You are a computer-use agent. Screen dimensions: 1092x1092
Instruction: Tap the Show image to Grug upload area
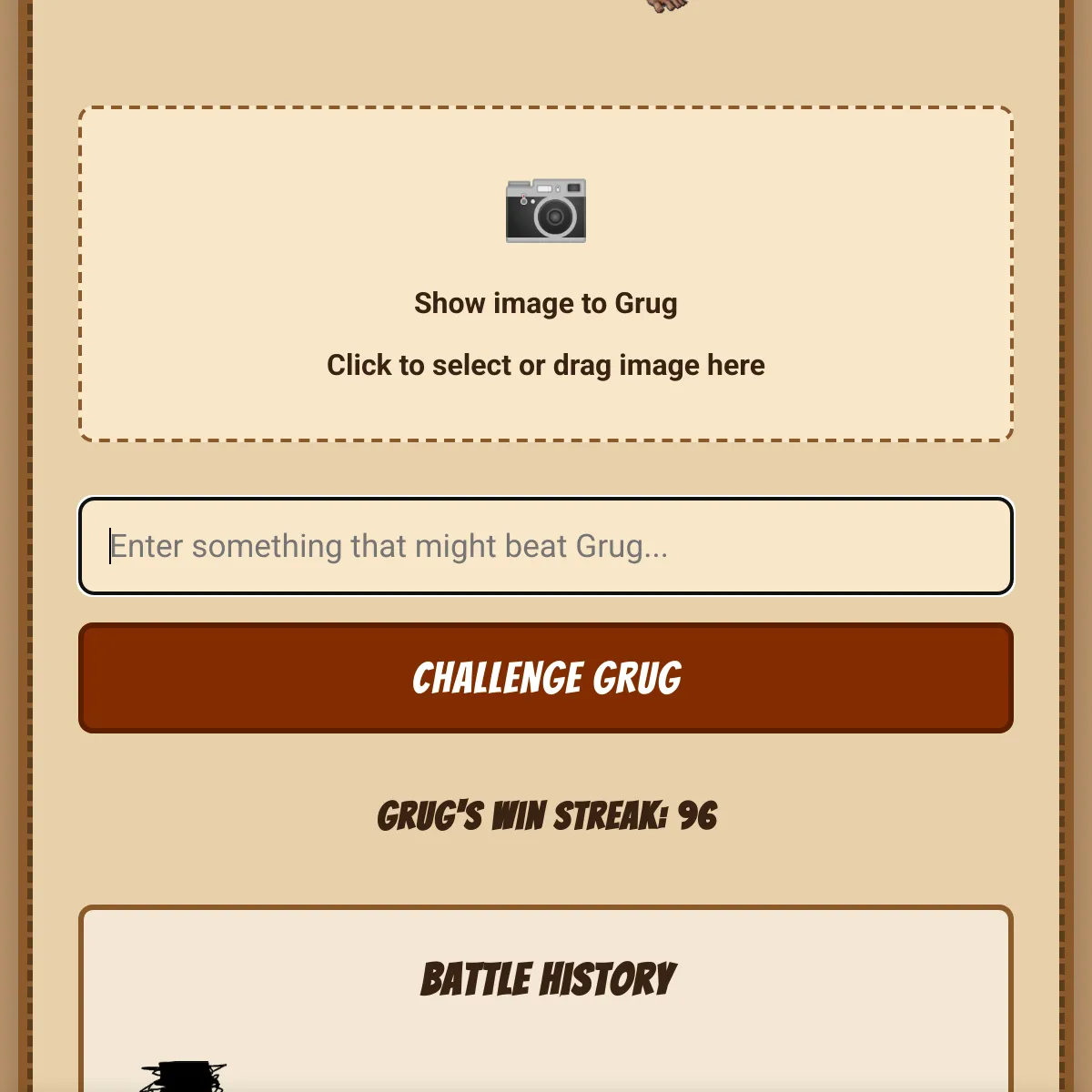(546, 274)
